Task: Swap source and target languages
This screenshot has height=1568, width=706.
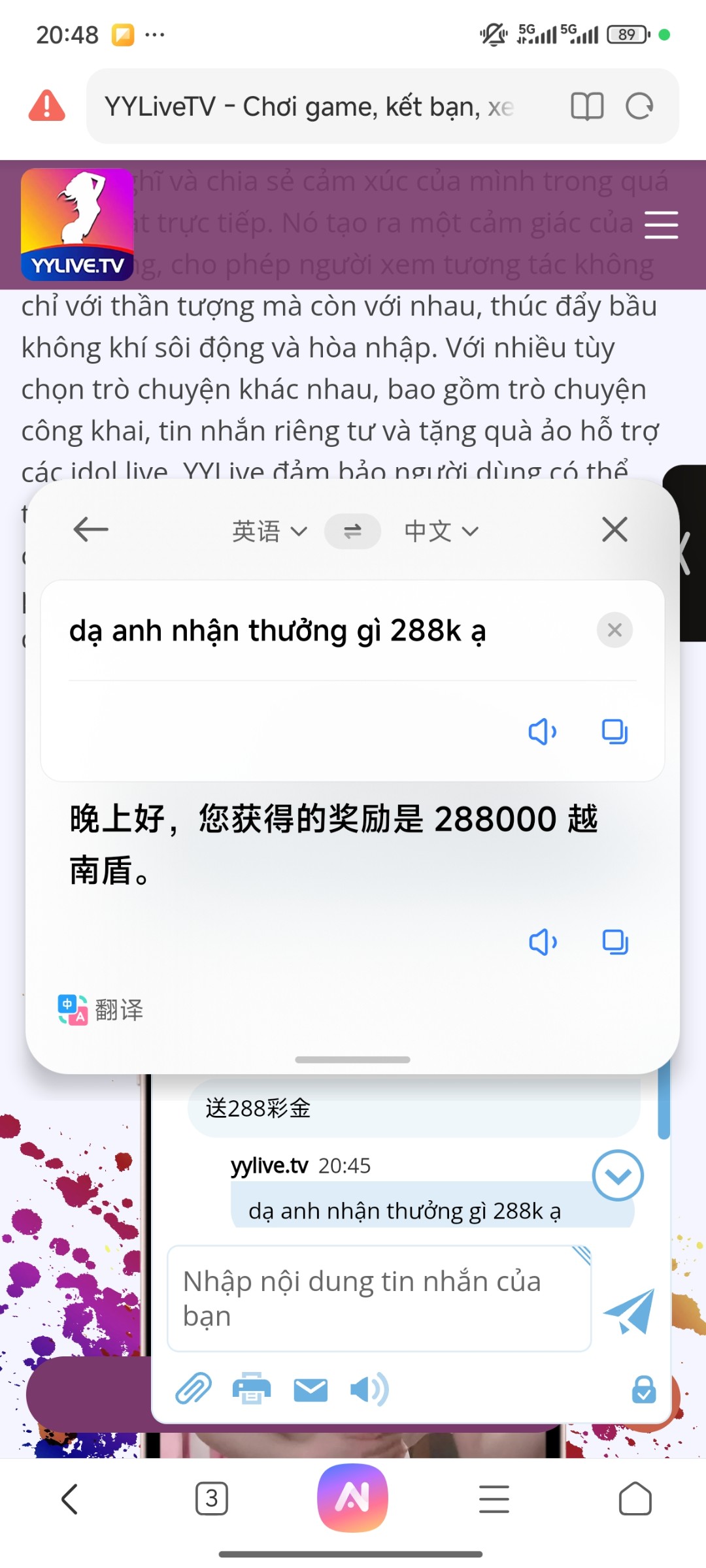Action: (352, 531)
